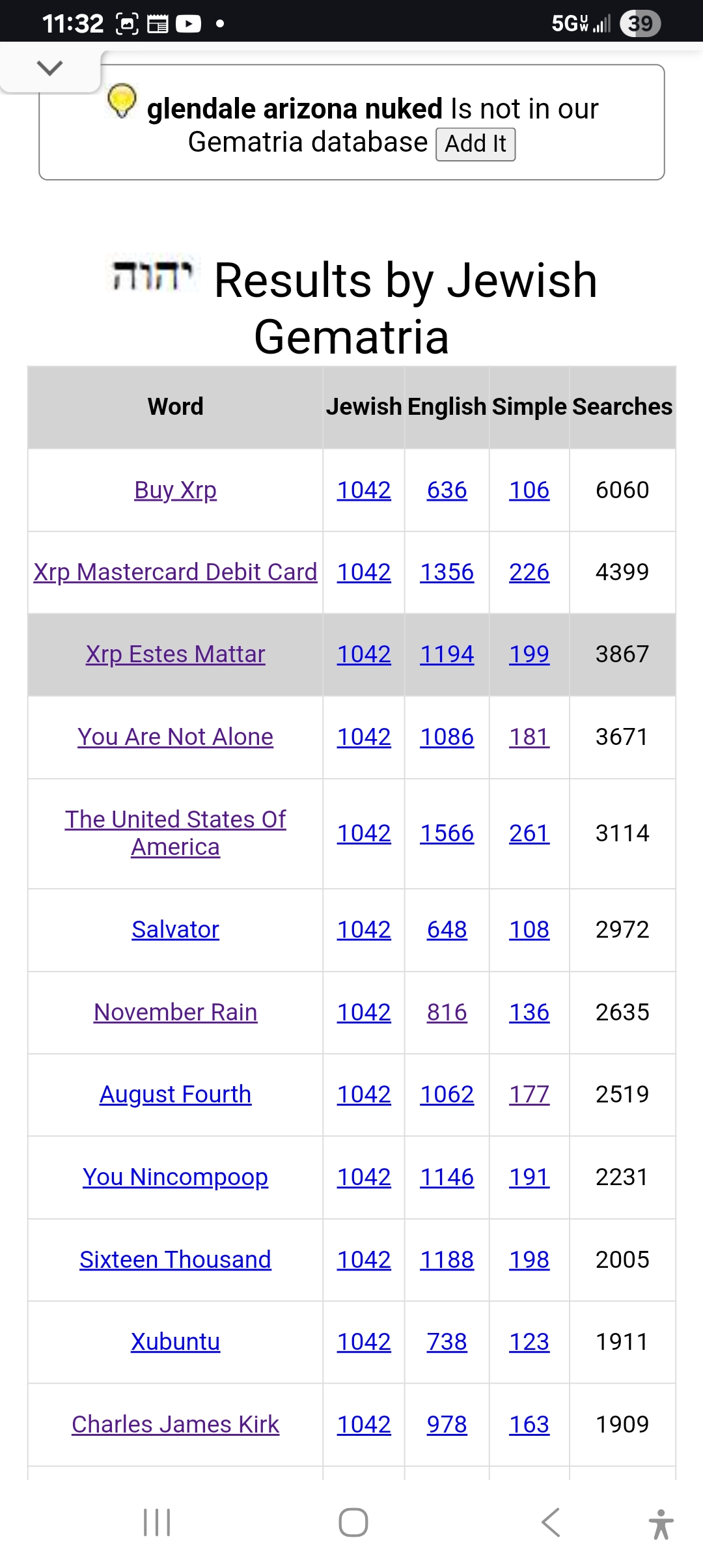The image size is (703, 1568).
Task: Open the August Fourth link
Action: [x=175, y=1094]
